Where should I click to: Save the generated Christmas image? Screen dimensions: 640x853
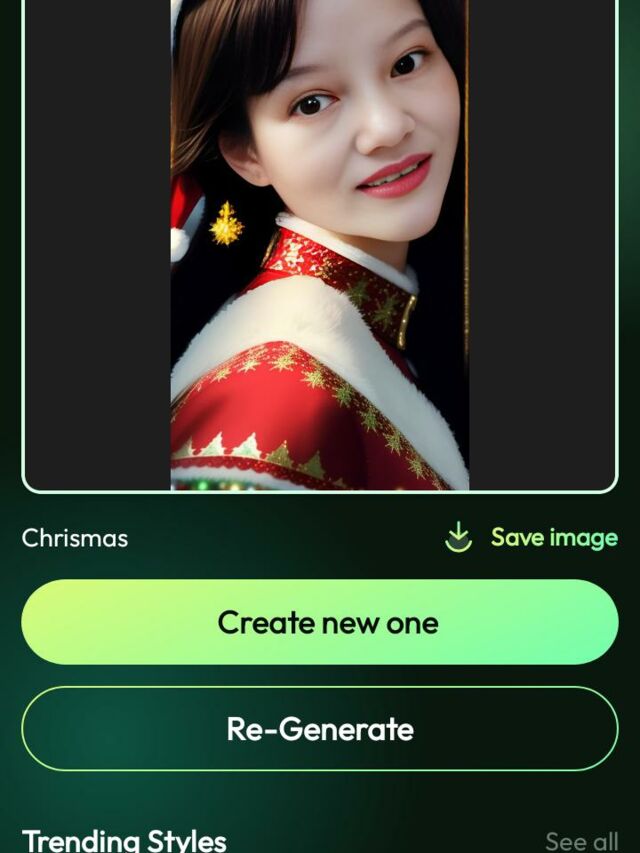531,537
